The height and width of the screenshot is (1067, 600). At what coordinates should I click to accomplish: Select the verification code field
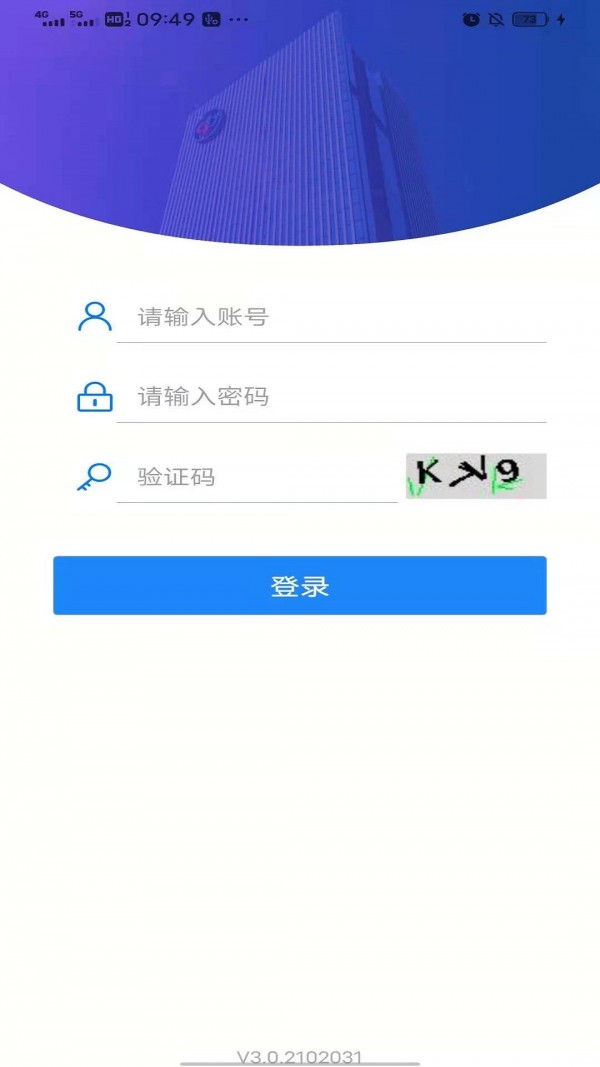(x=256, y=477)
